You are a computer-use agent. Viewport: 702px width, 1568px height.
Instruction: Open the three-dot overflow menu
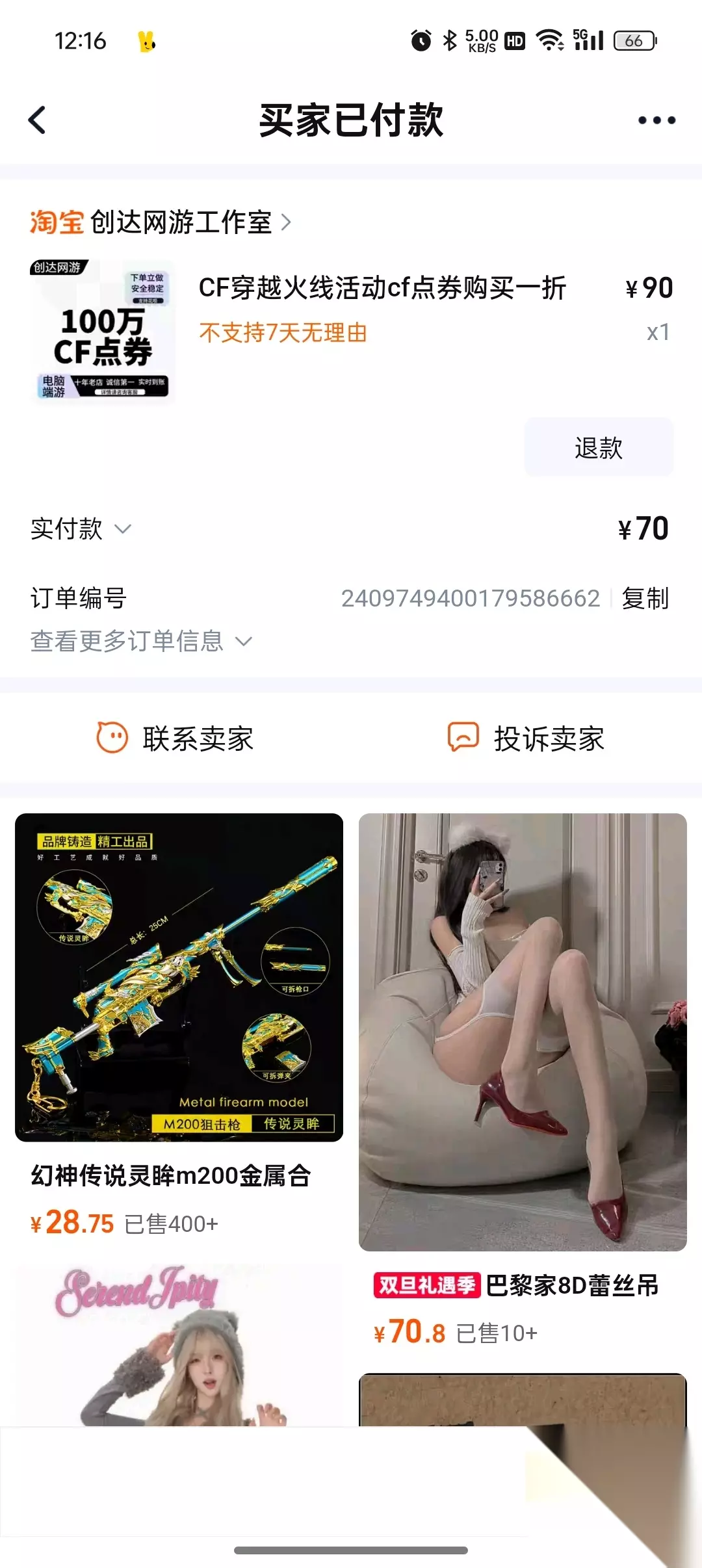click(656, 120)
